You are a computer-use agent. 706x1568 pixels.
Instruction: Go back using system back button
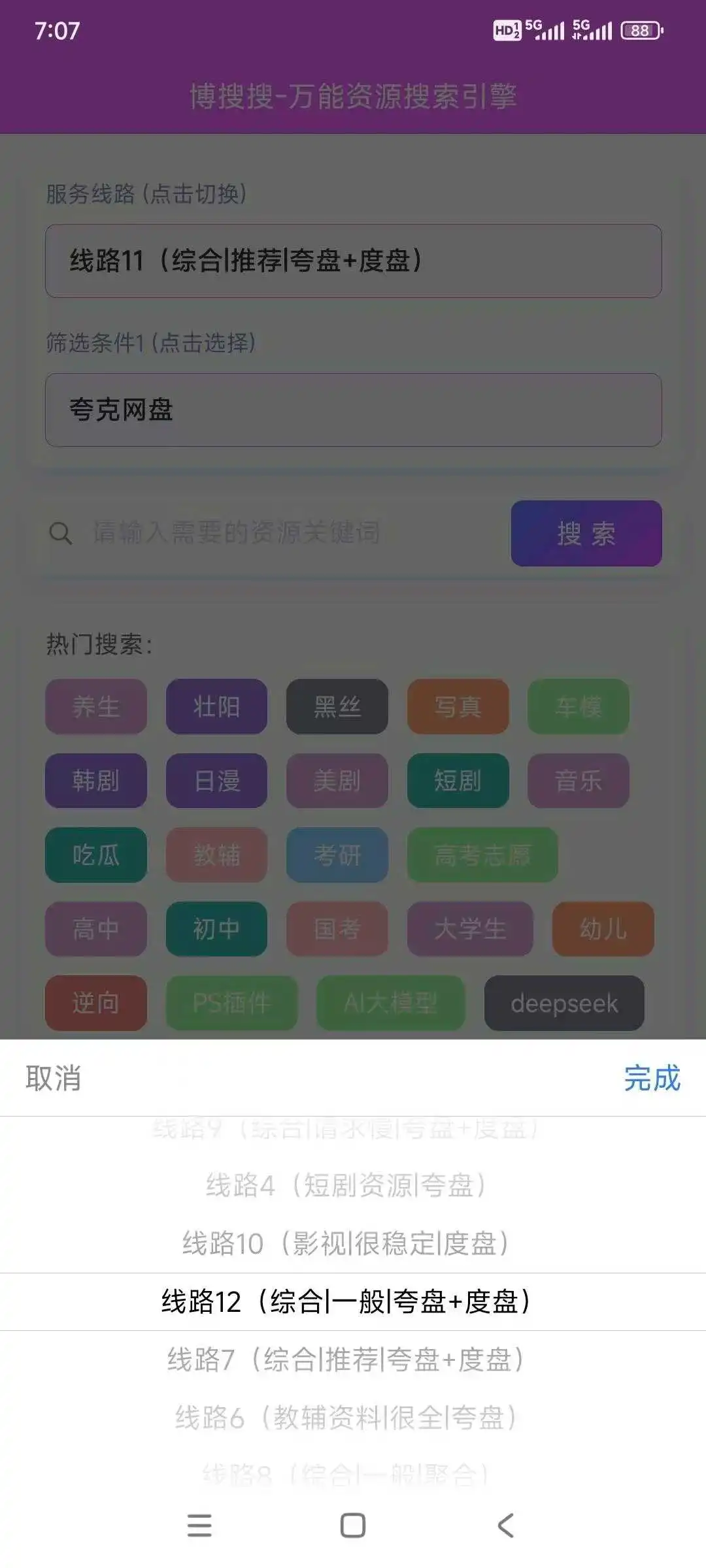coord(505,1526)
